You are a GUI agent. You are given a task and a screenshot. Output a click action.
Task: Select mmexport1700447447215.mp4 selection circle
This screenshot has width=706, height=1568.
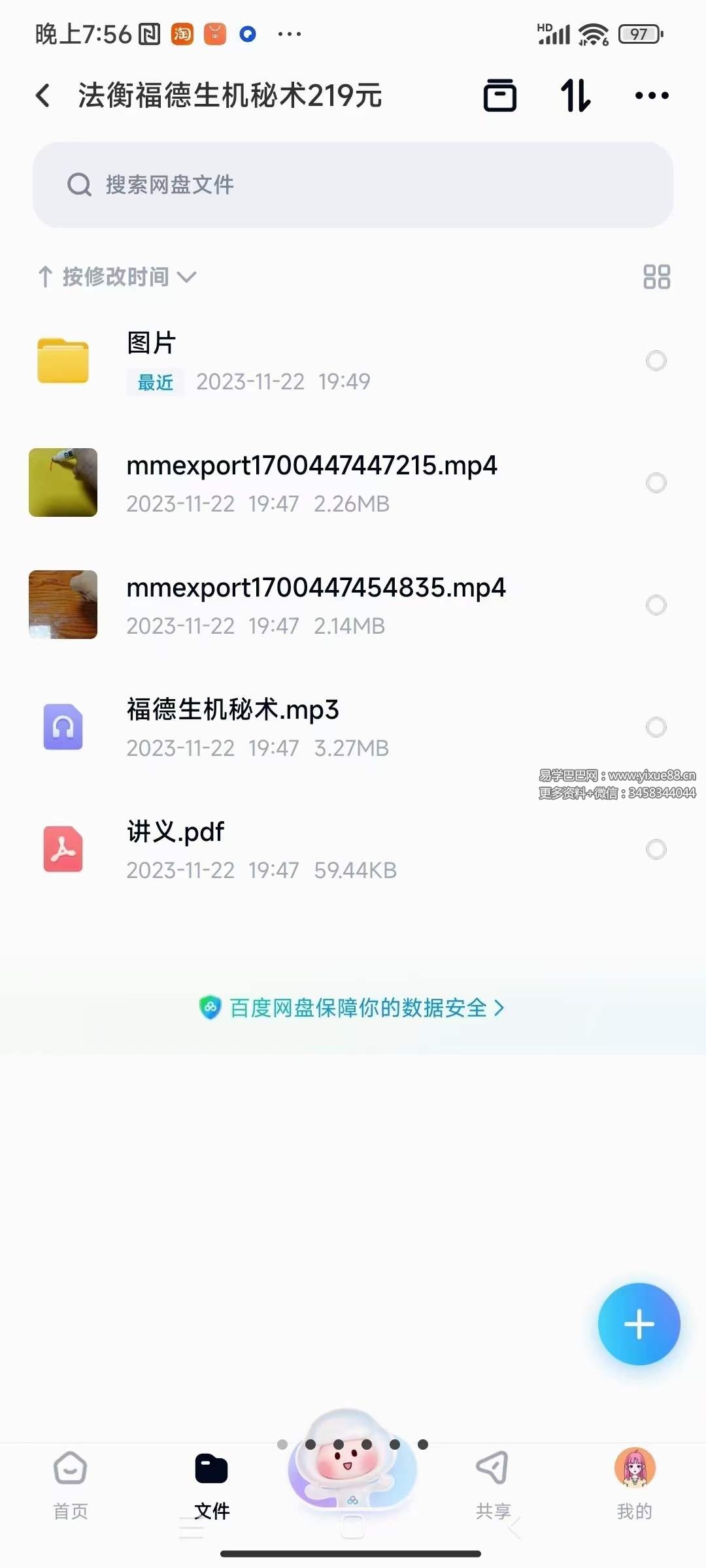[656, 483]
